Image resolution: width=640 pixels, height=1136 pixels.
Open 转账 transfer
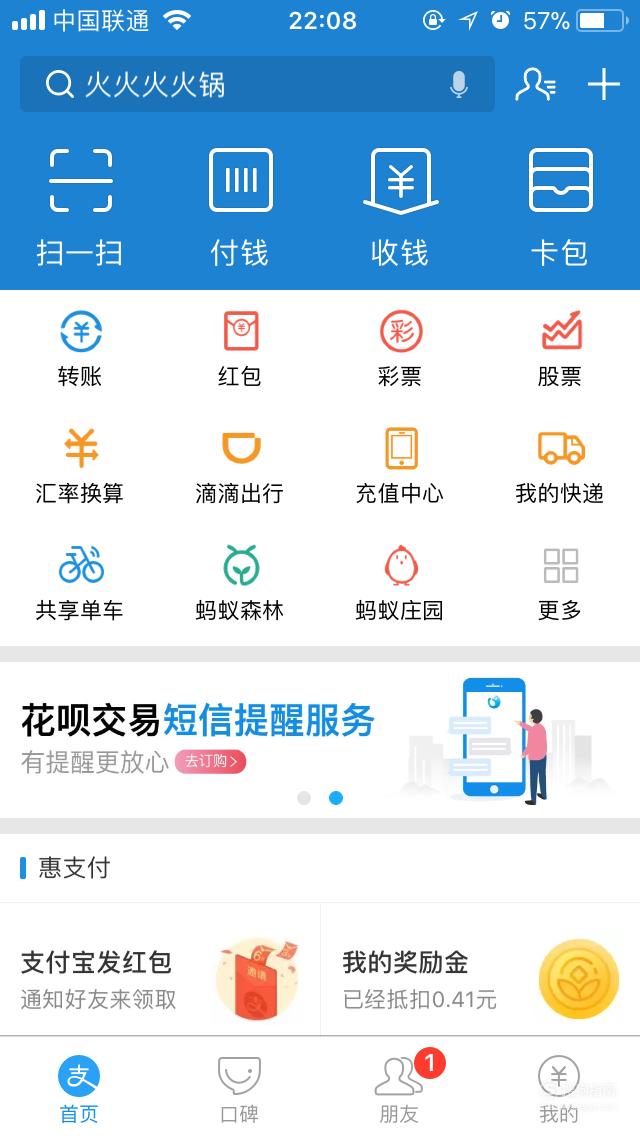[80, 348]
